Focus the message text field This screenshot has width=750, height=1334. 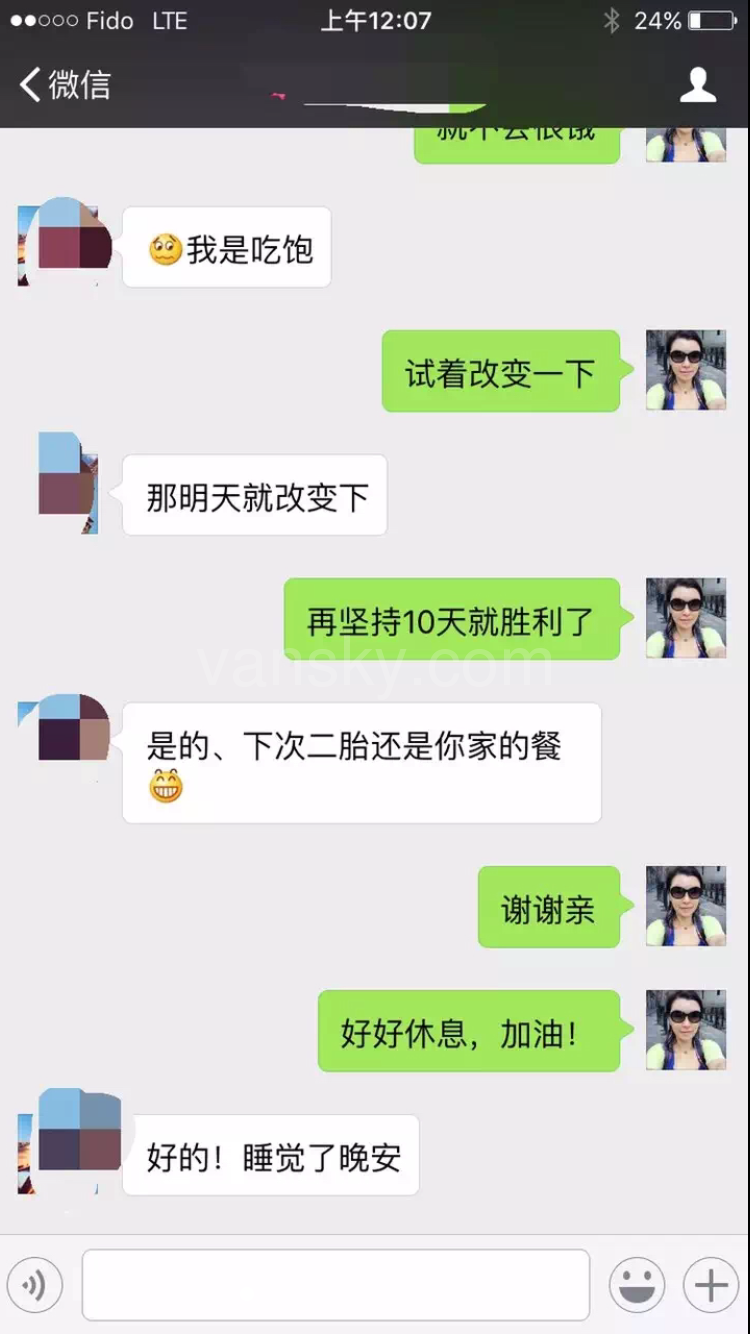[x=336, y=1285]
